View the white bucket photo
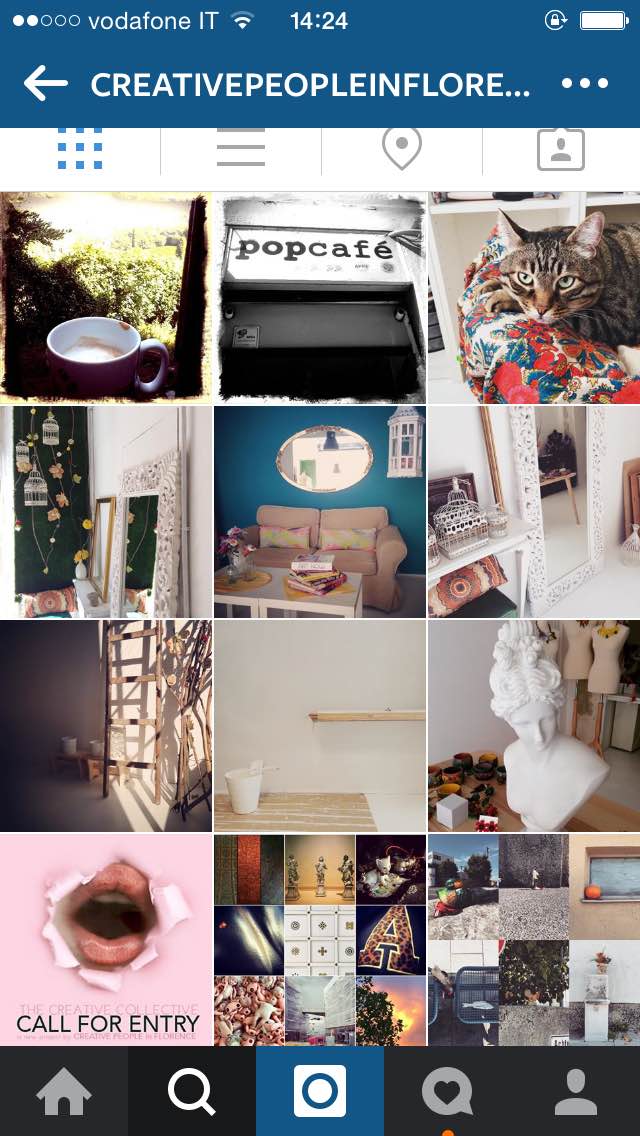This screenshot has height=1136, width=640. pyautogui.click(x=320, y=726)
